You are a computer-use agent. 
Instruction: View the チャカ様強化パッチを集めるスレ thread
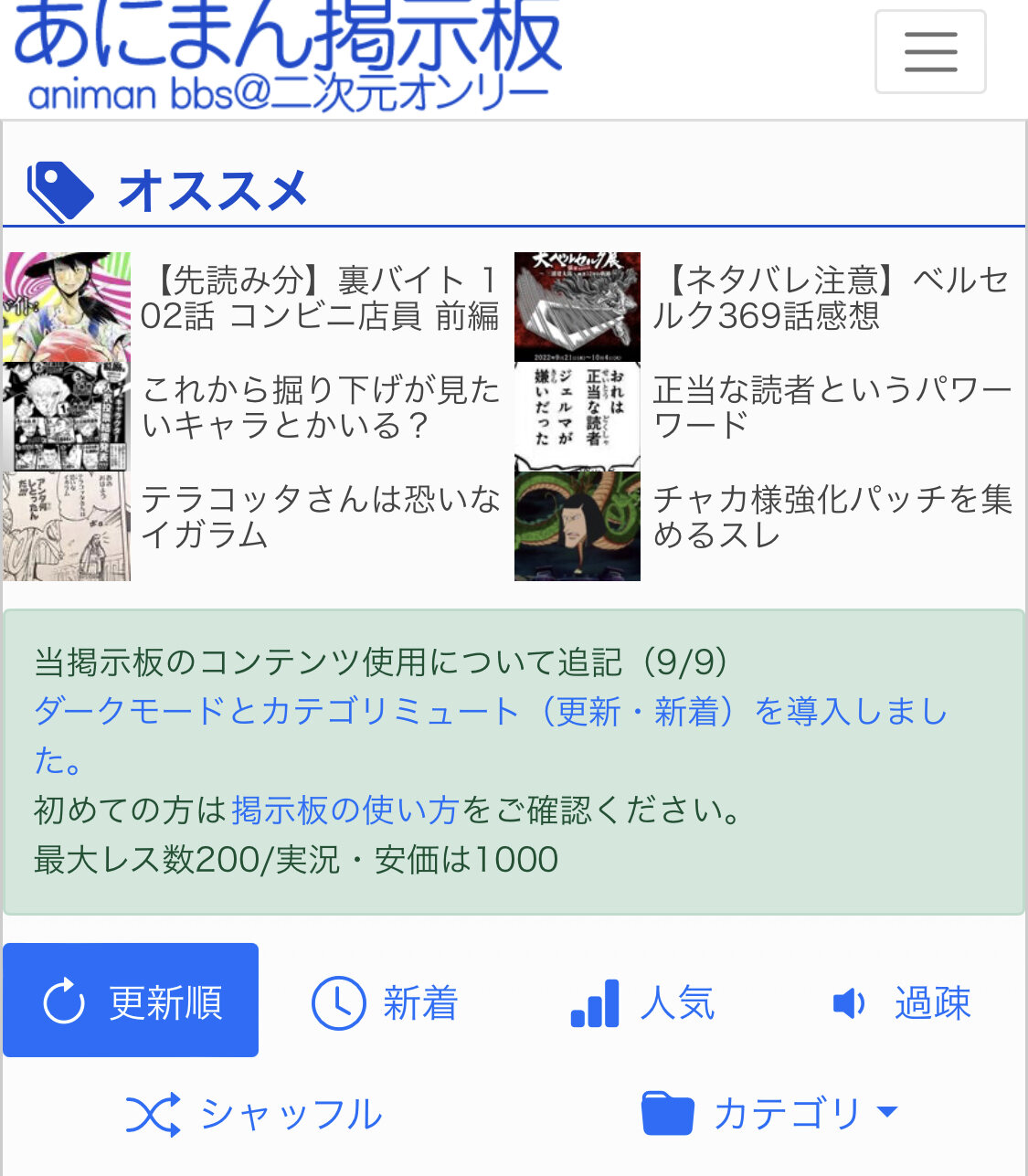(832, 517)
